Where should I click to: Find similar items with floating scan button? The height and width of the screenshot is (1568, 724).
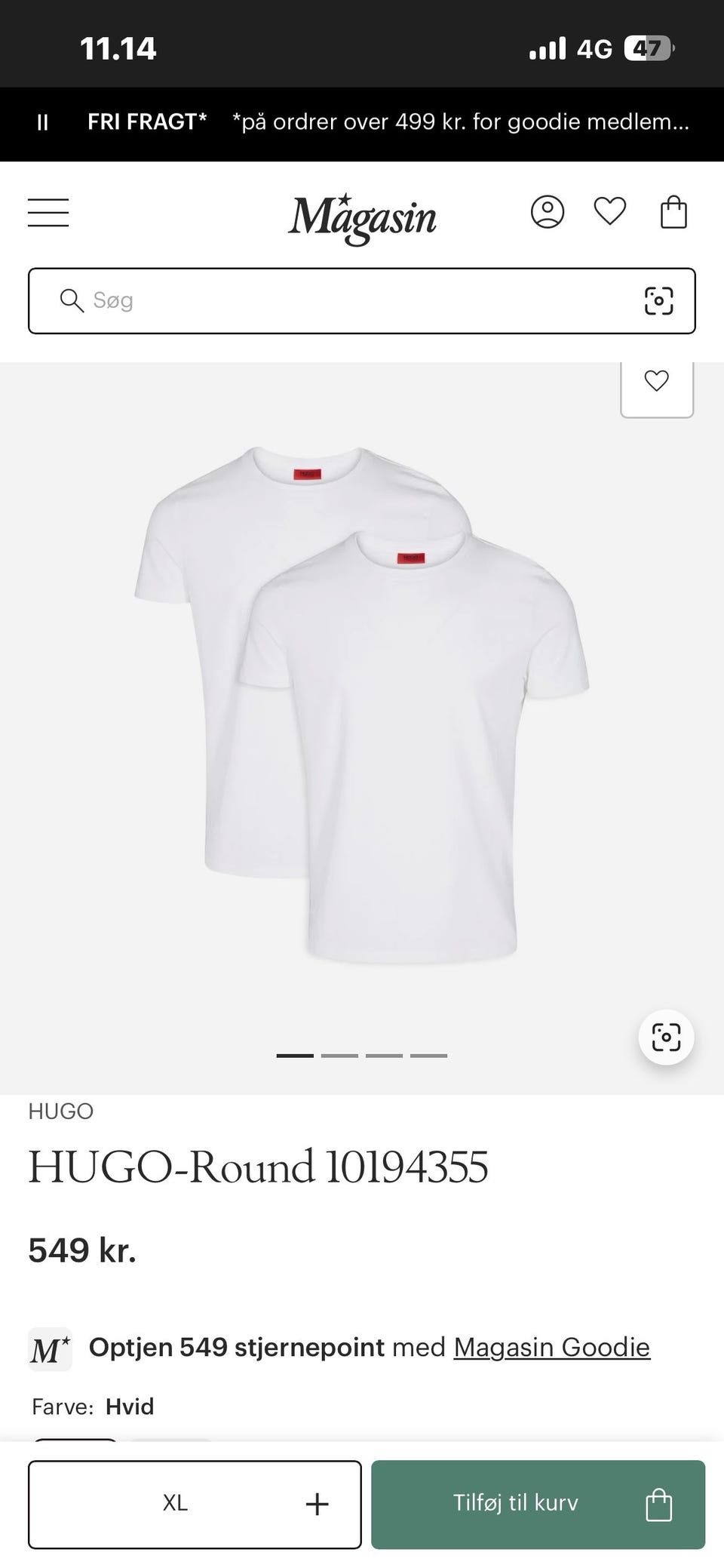pyautogui.click(x=666, y=1037)
